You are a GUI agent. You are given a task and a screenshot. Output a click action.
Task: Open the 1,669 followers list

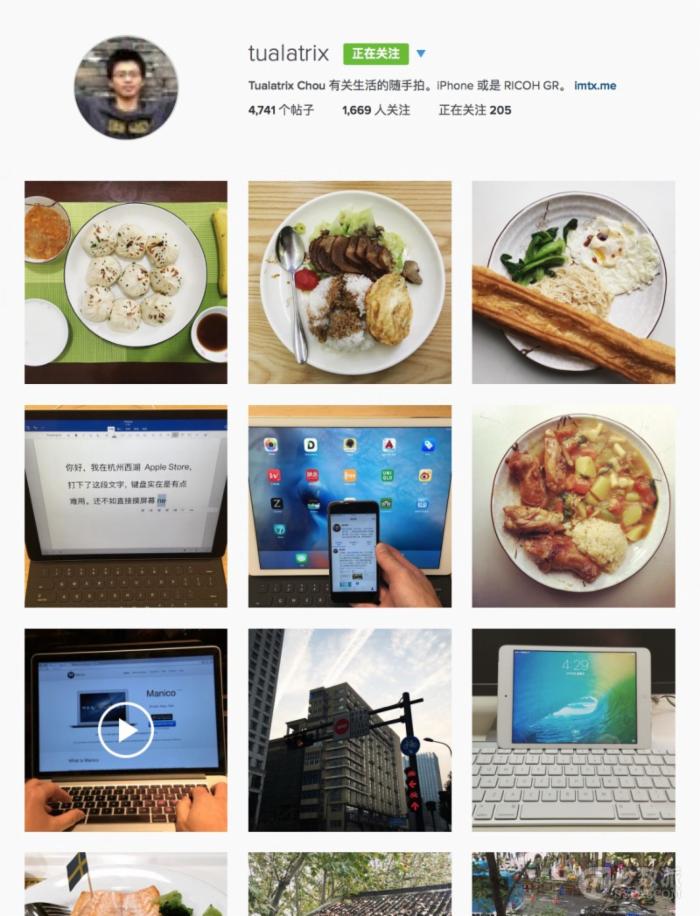point(376,110)
